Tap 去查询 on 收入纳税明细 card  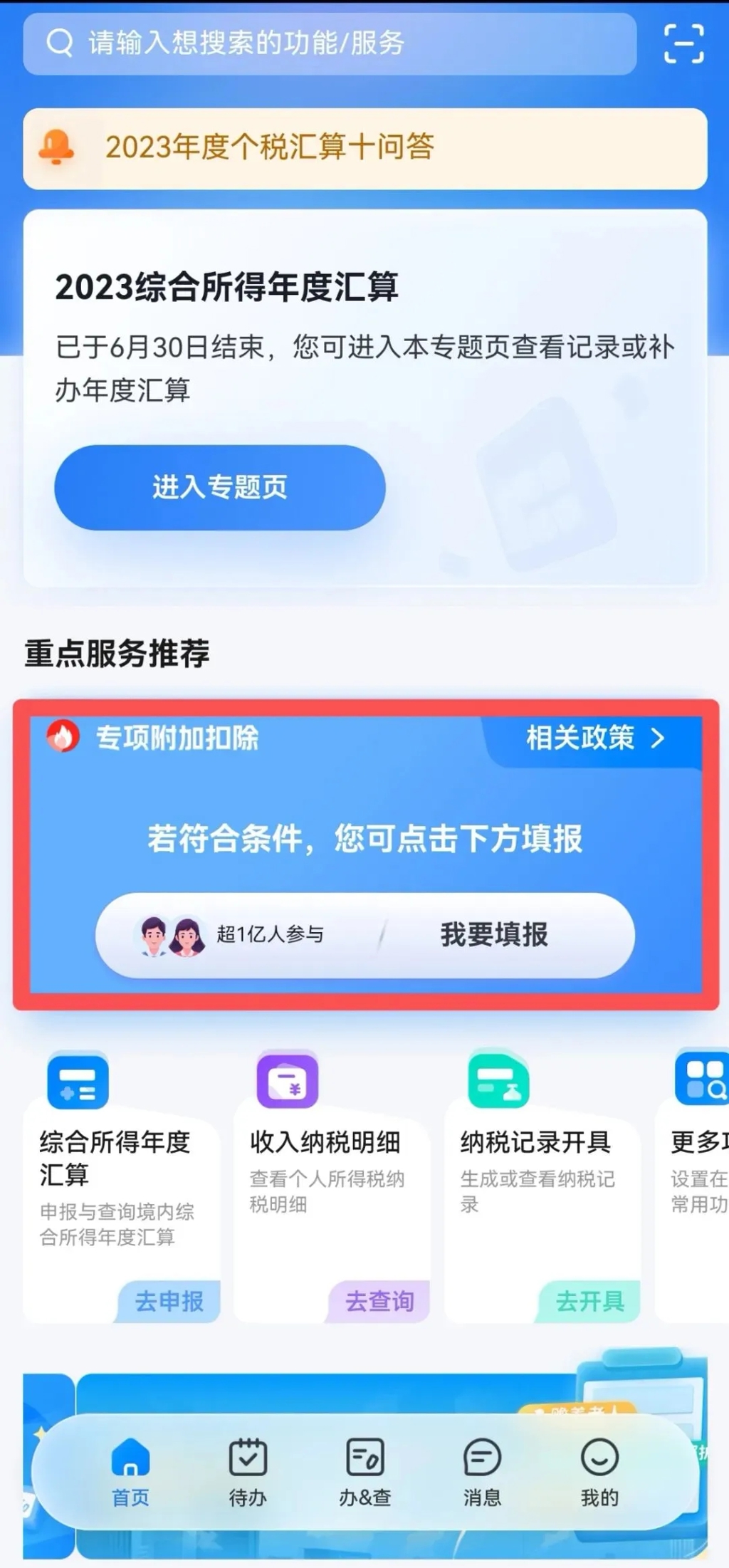point(379,1301)
